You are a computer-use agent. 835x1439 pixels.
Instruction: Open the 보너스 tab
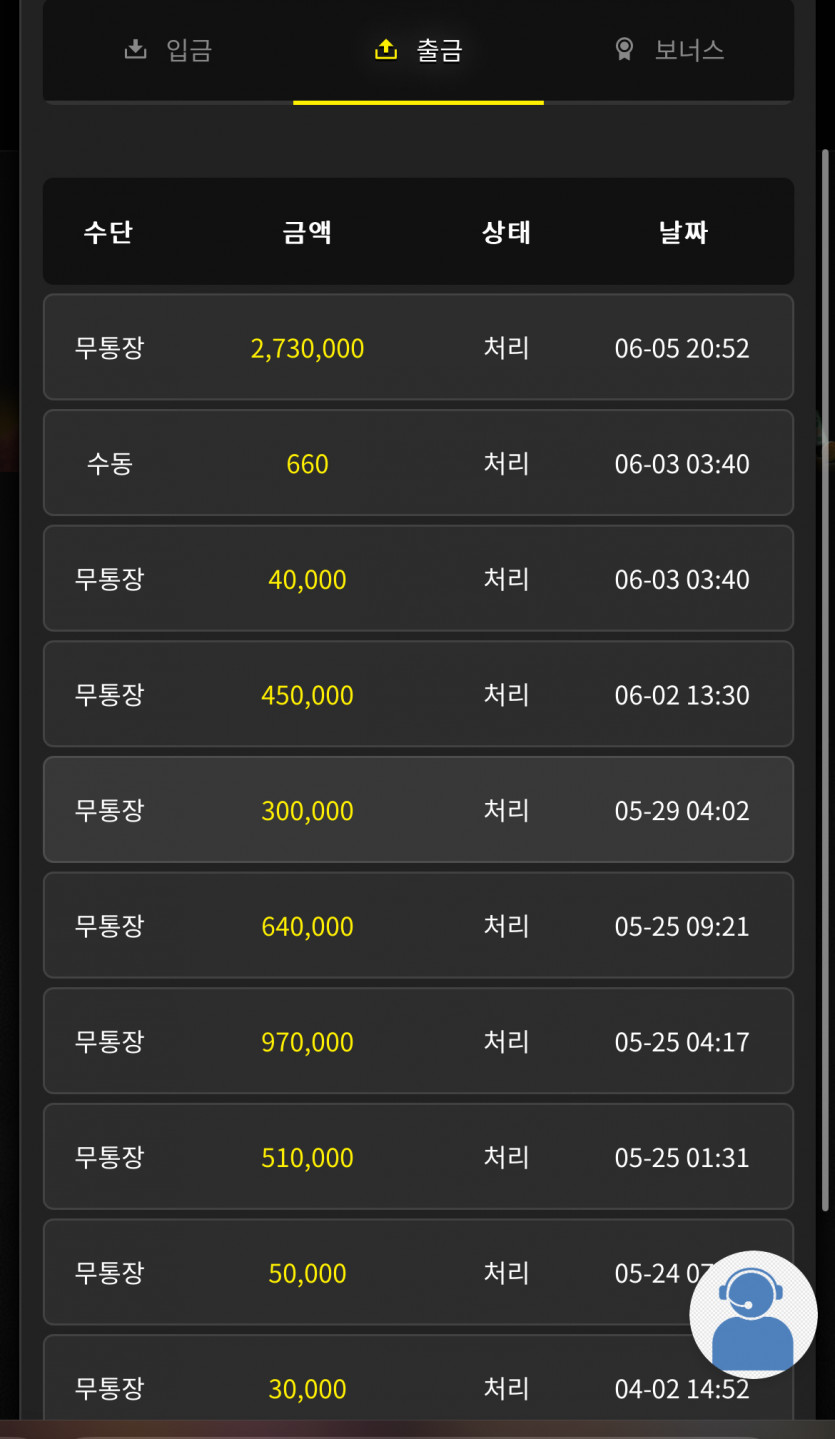click(669, 50)
